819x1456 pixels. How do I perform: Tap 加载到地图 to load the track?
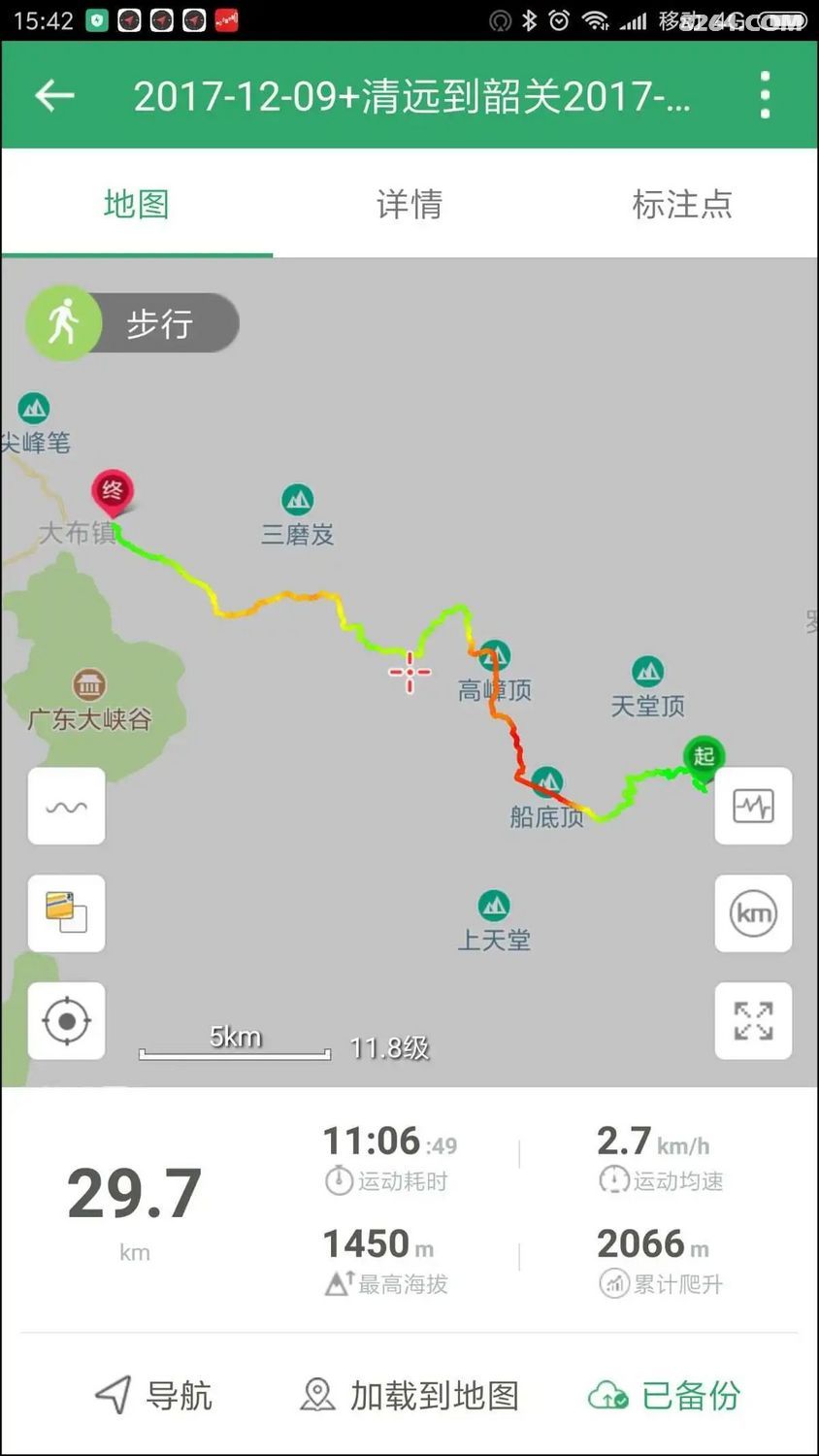point(409,1395)
